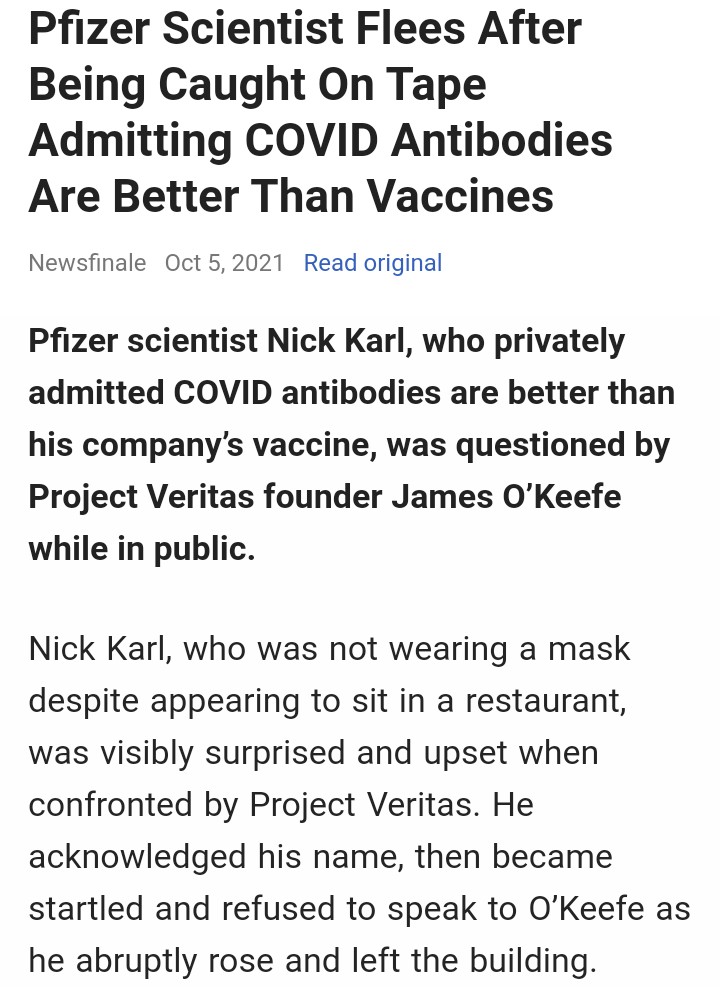
Task: Open the Read original link
Action: 372,263
